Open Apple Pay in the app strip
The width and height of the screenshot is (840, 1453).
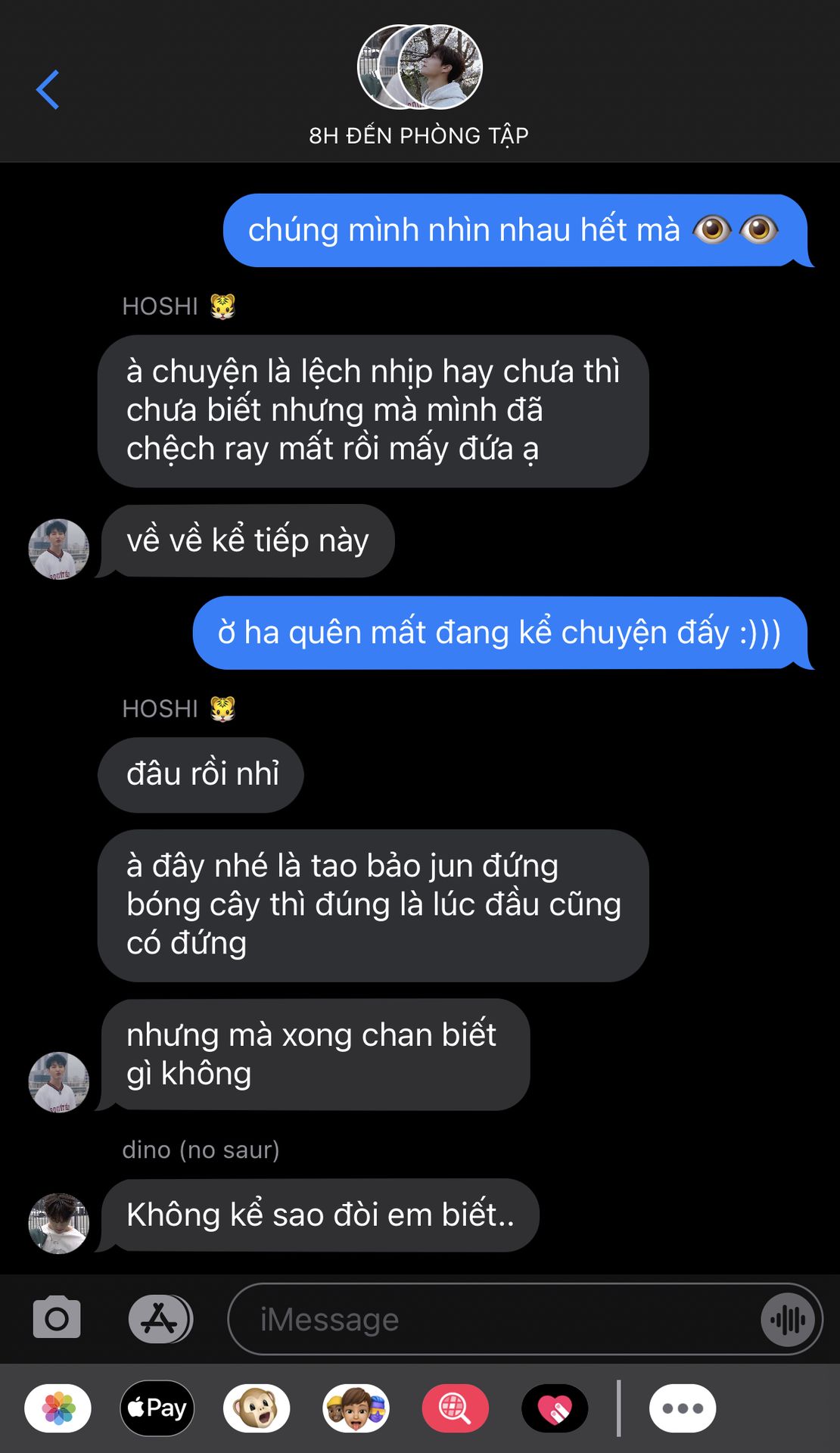click(157, 1408)
